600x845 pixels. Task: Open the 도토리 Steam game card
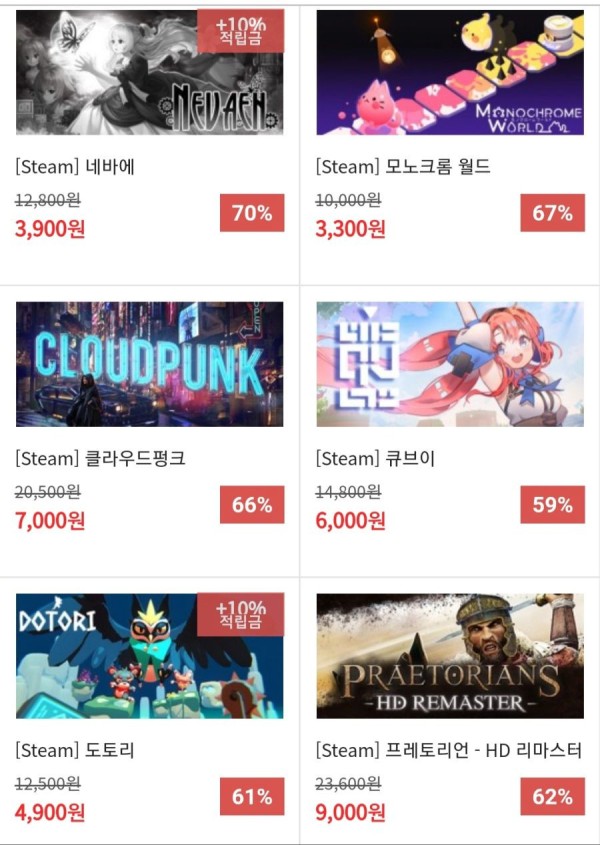pyautogui.click(x=149, y=656)
